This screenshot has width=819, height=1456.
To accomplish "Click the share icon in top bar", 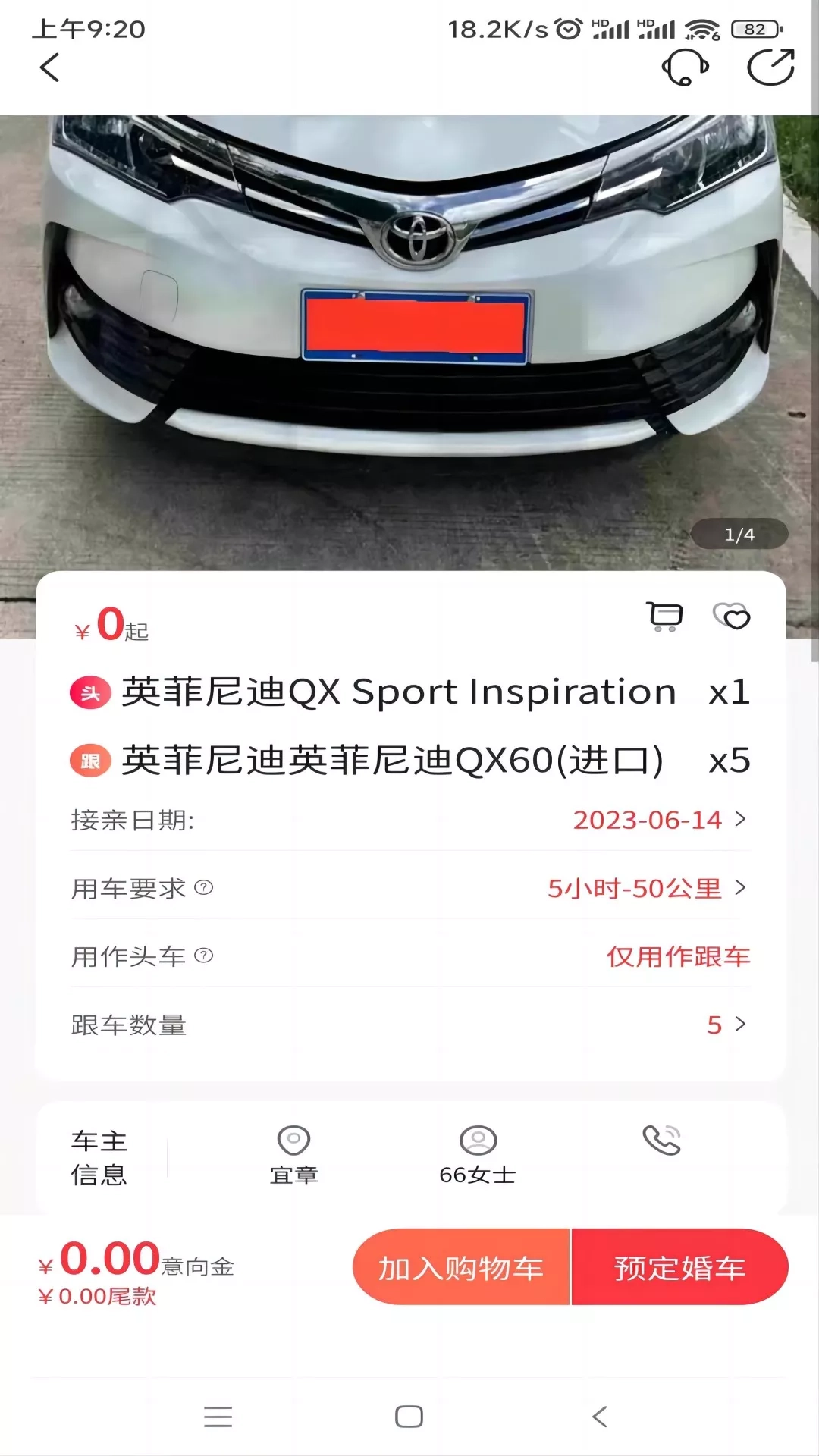I will point(771,68).
